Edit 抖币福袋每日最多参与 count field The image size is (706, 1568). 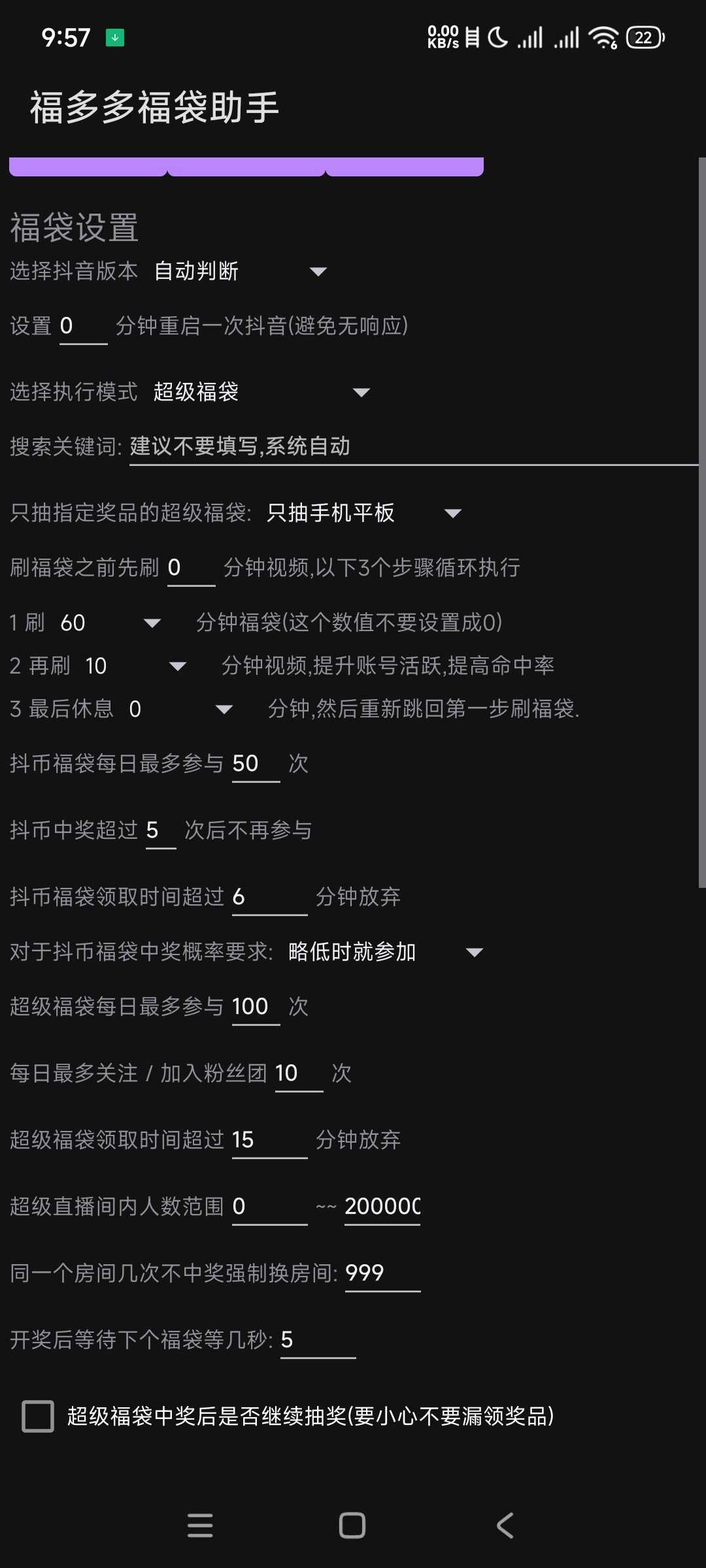(x=256, y=764)
